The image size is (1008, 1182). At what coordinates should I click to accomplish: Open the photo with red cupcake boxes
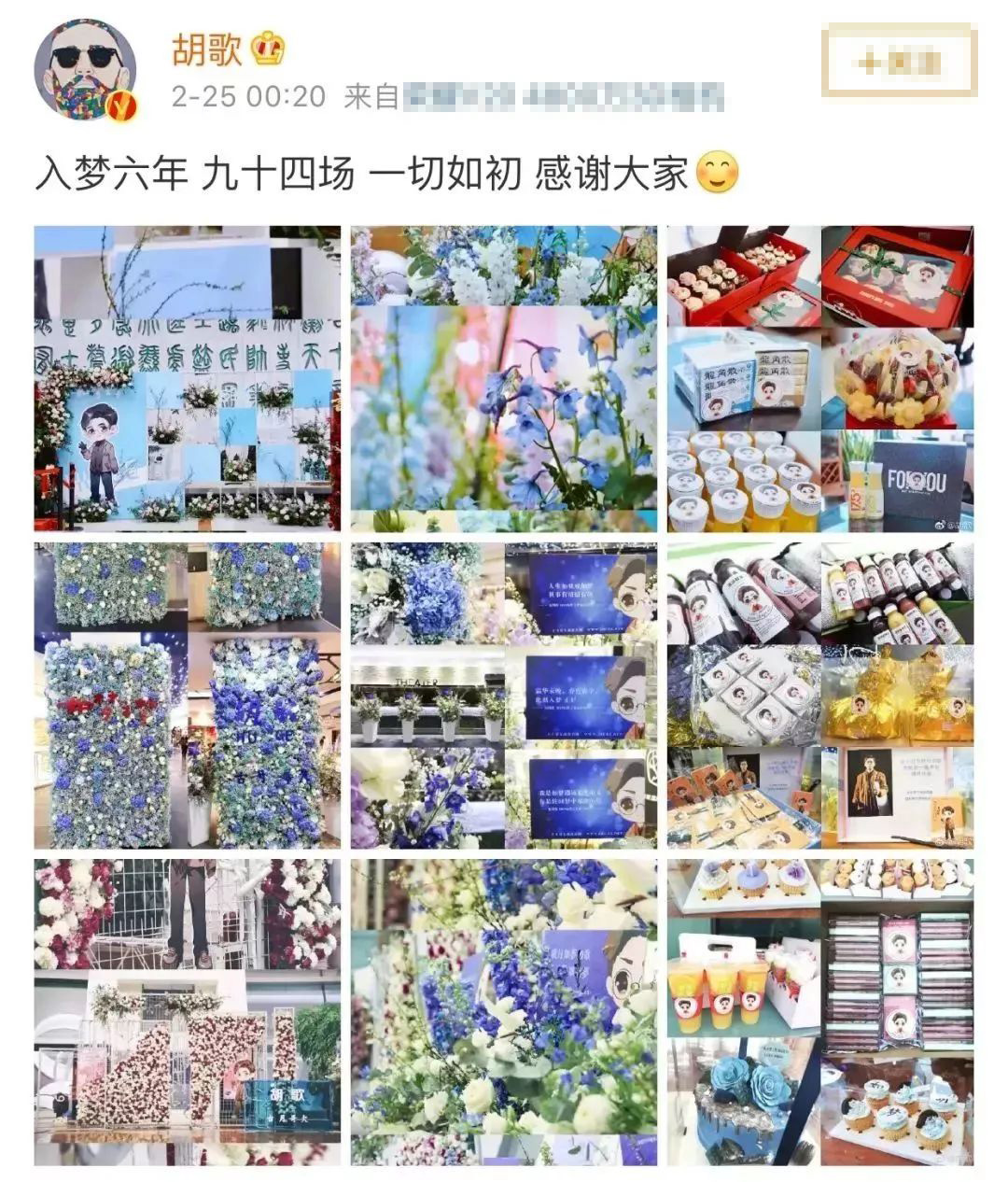coord(819,378)
